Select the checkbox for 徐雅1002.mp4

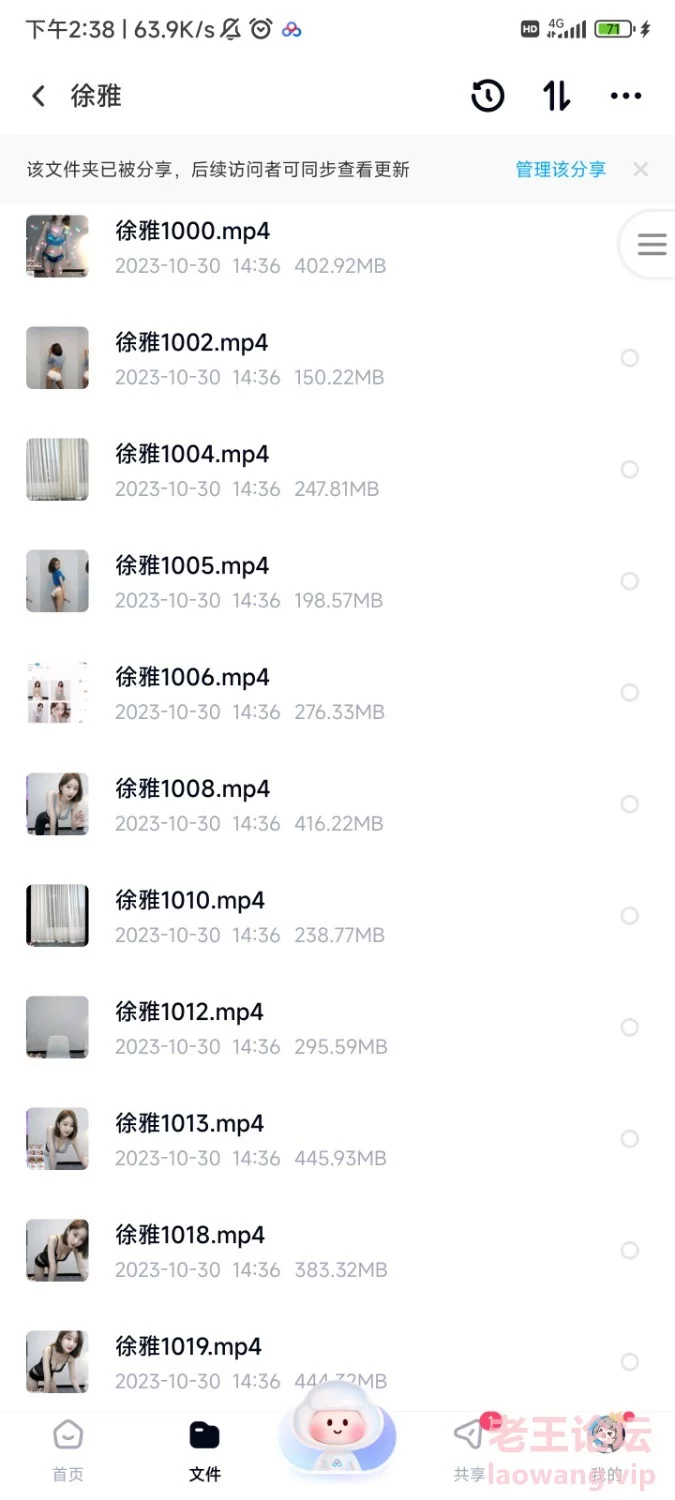[630, 358]
